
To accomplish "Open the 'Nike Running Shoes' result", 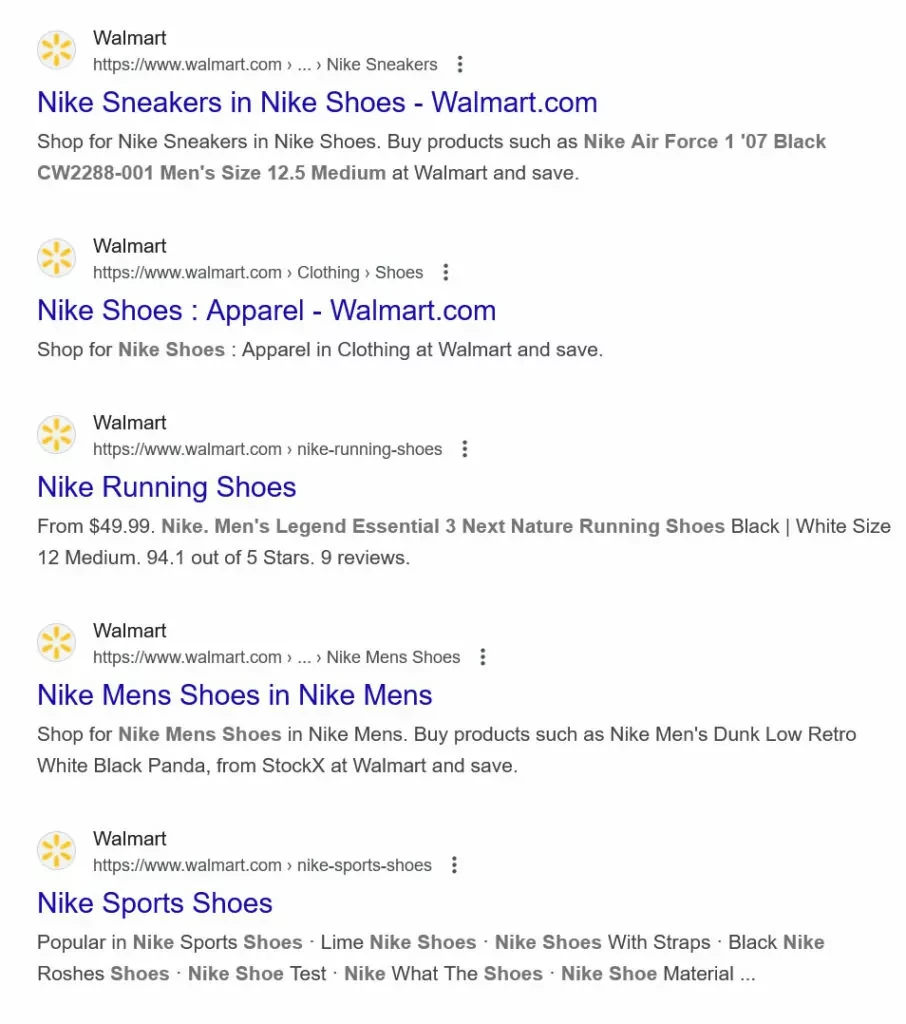I will click(x=167, y=488).
